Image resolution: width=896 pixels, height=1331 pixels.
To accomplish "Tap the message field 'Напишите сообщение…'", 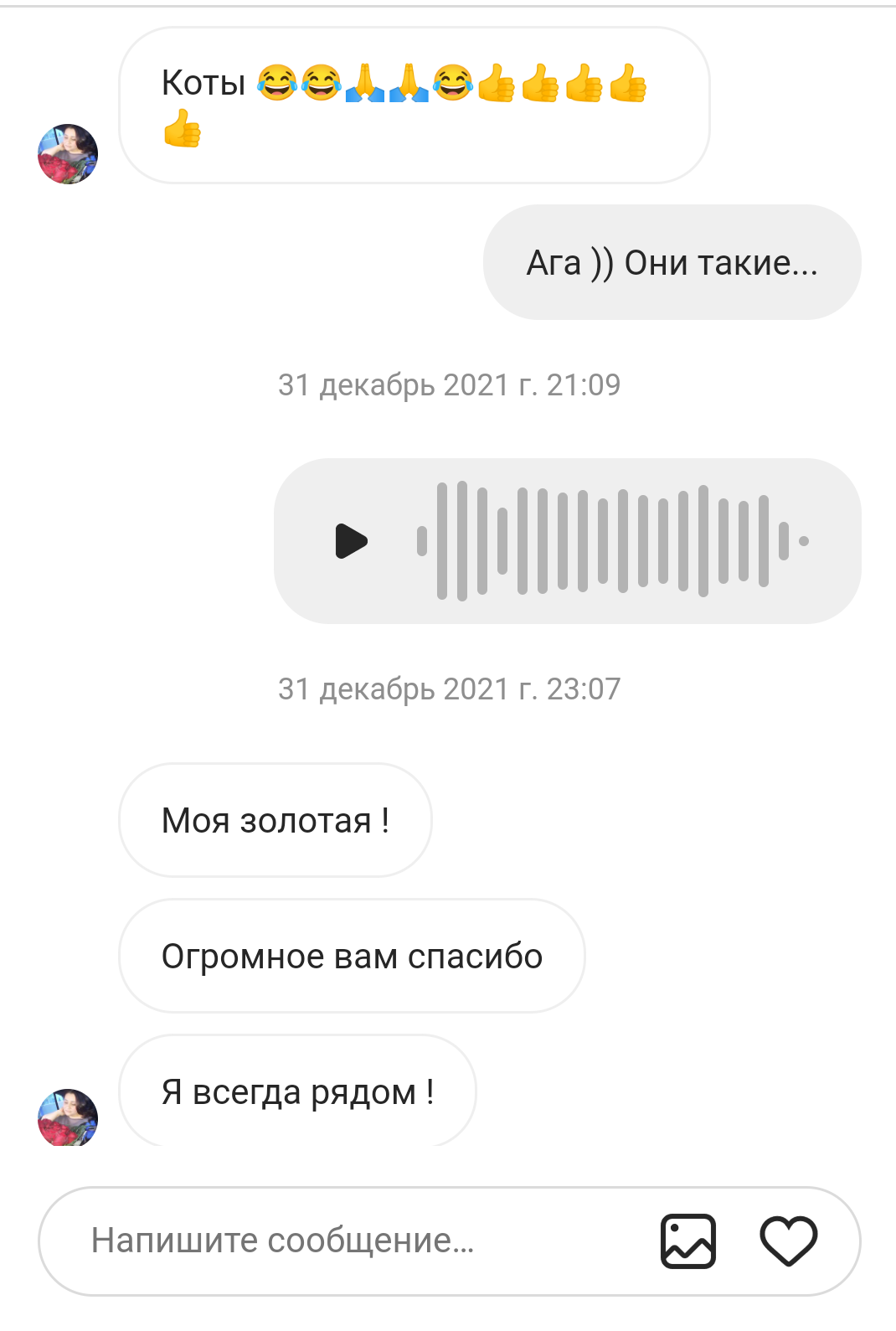I will point(335,1241).
